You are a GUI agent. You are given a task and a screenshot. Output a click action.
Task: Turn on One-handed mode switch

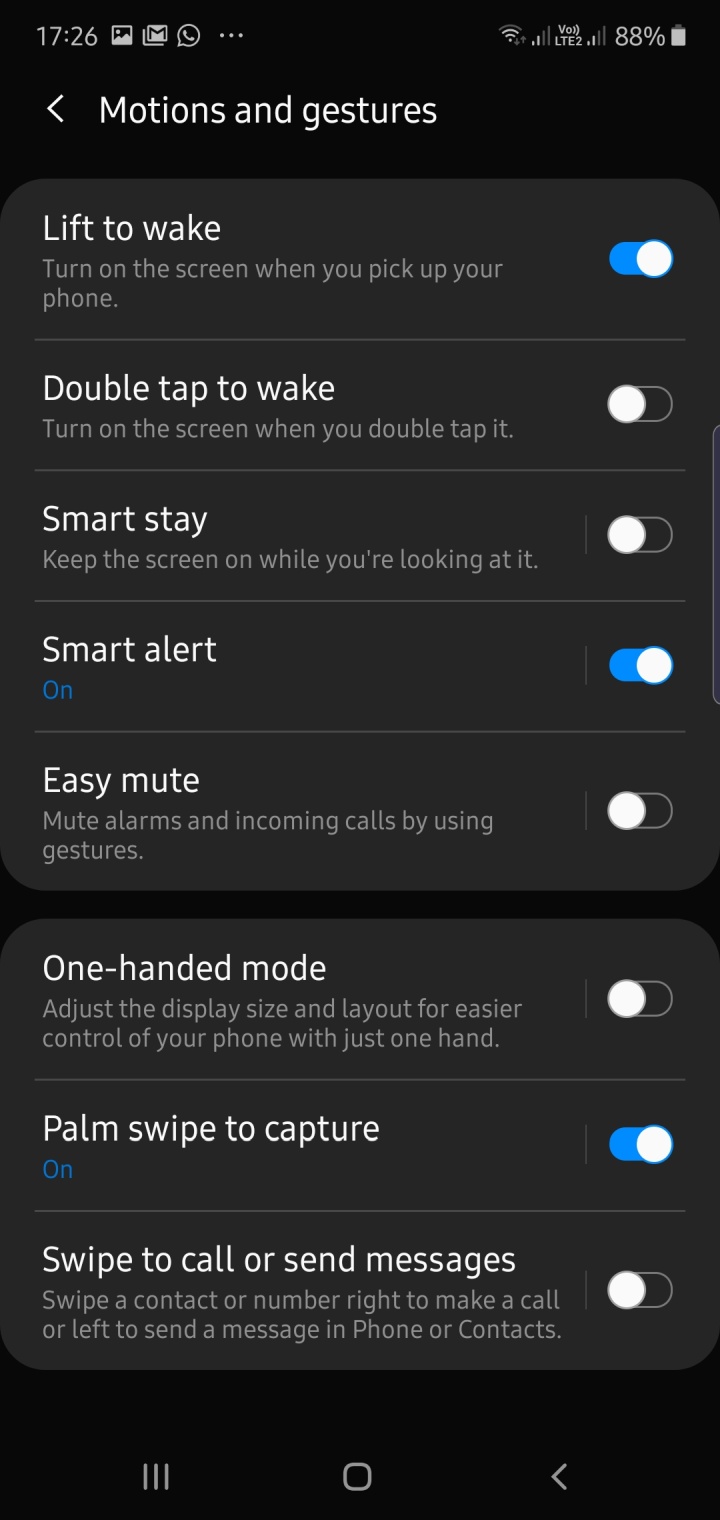(640, 998)
